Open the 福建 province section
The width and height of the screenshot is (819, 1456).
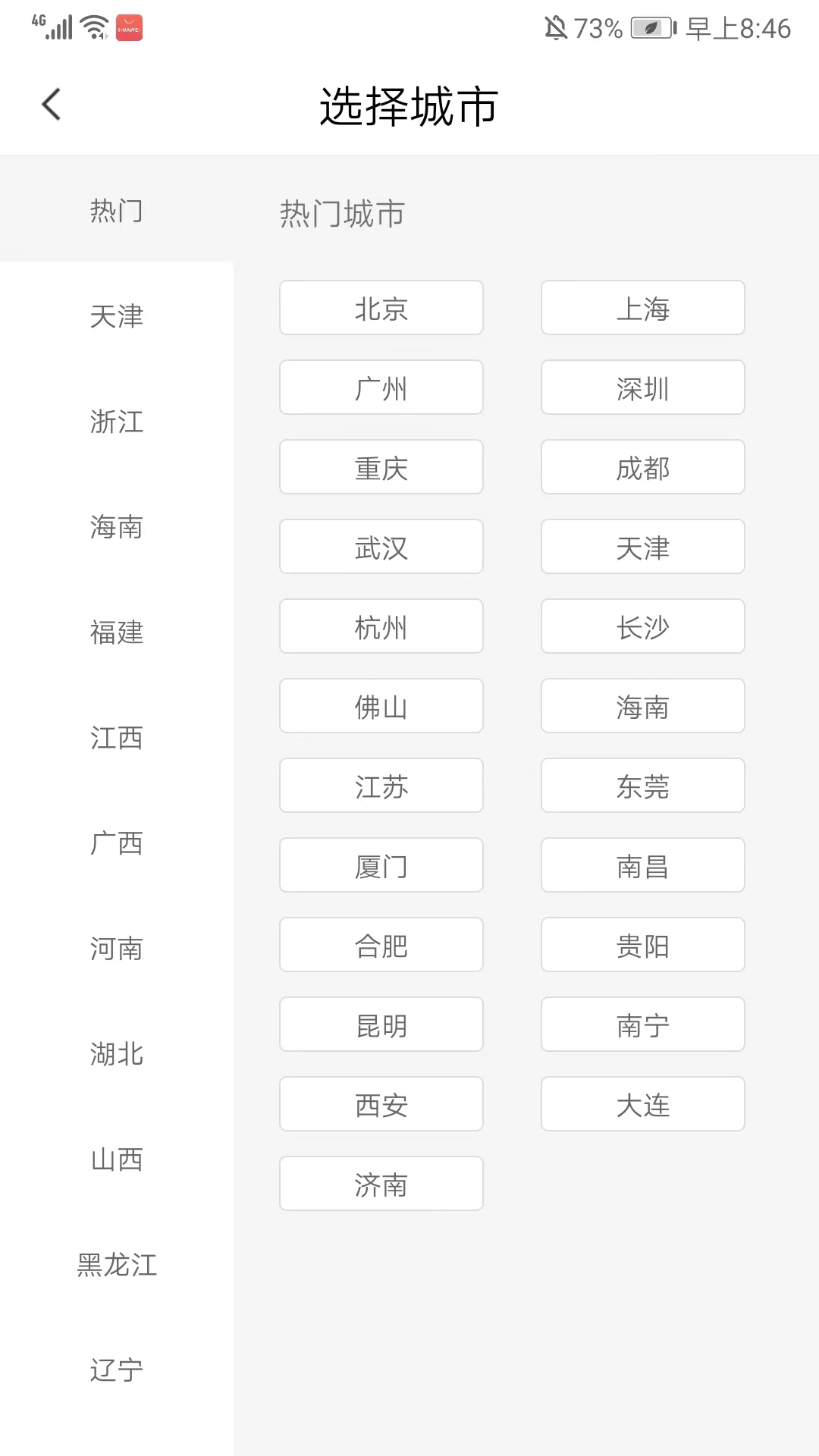pyautogui.click(x=116, y=632)
